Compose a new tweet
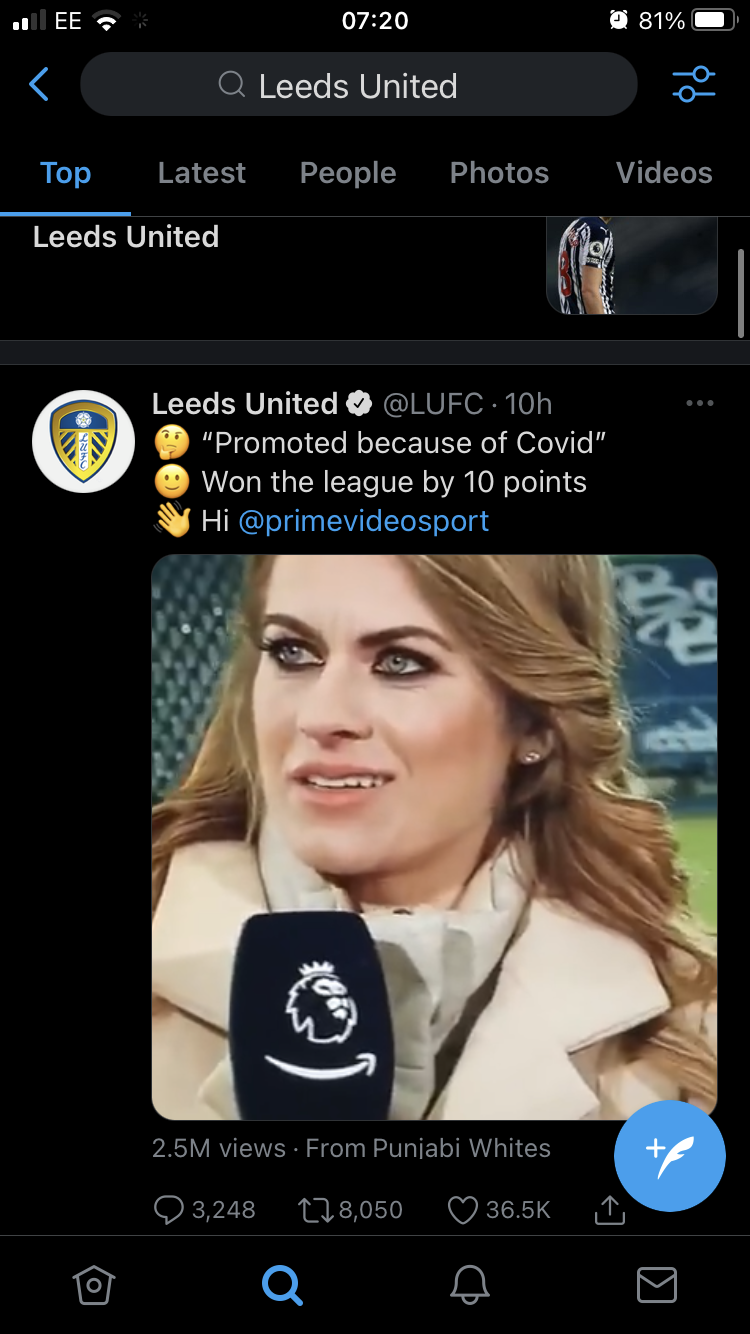This screenshot has height=1334, width=750. 669,1157
